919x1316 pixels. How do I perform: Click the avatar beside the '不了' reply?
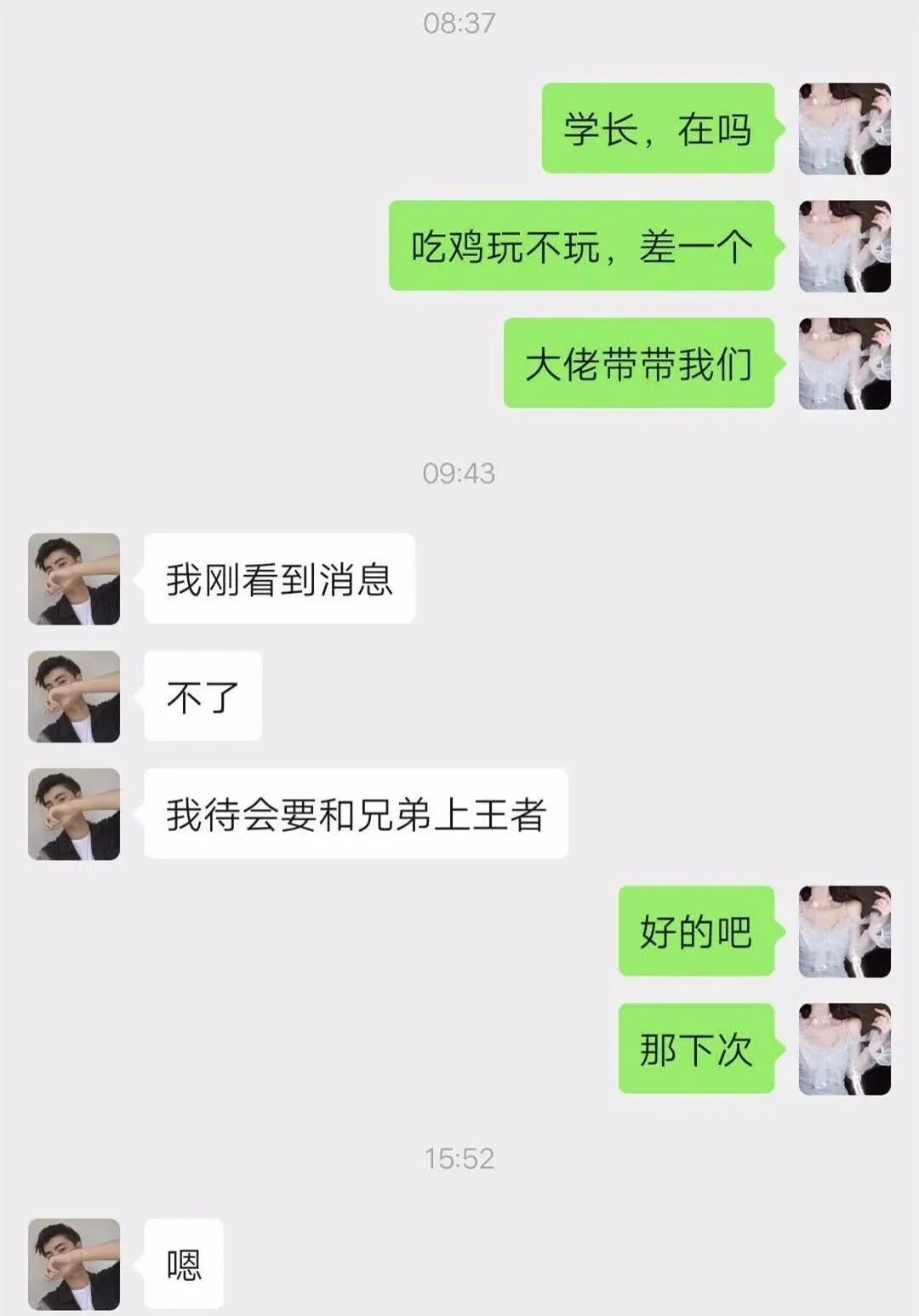point(72,698)
